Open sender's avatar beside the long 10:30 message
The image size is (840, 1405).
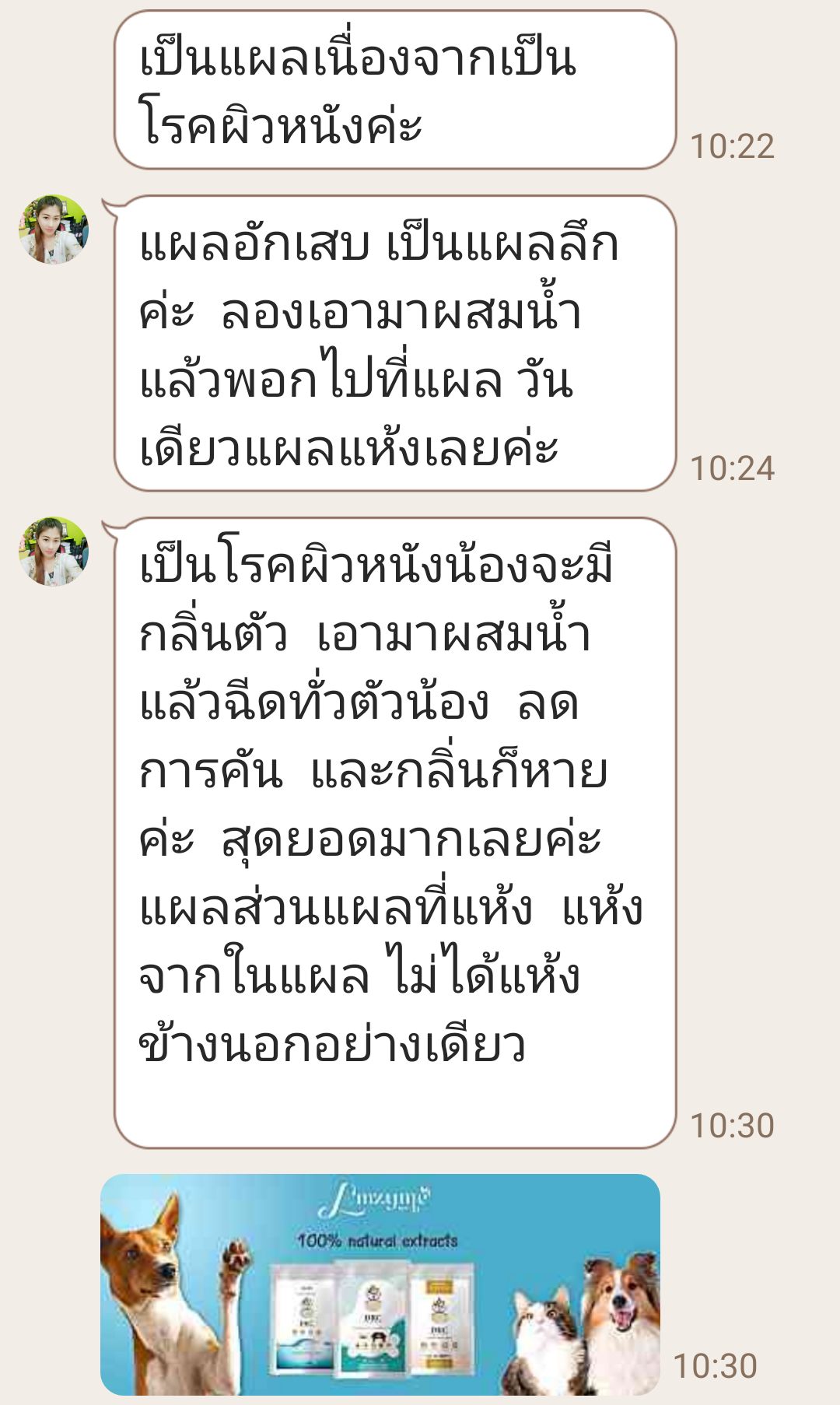[54, 552]
